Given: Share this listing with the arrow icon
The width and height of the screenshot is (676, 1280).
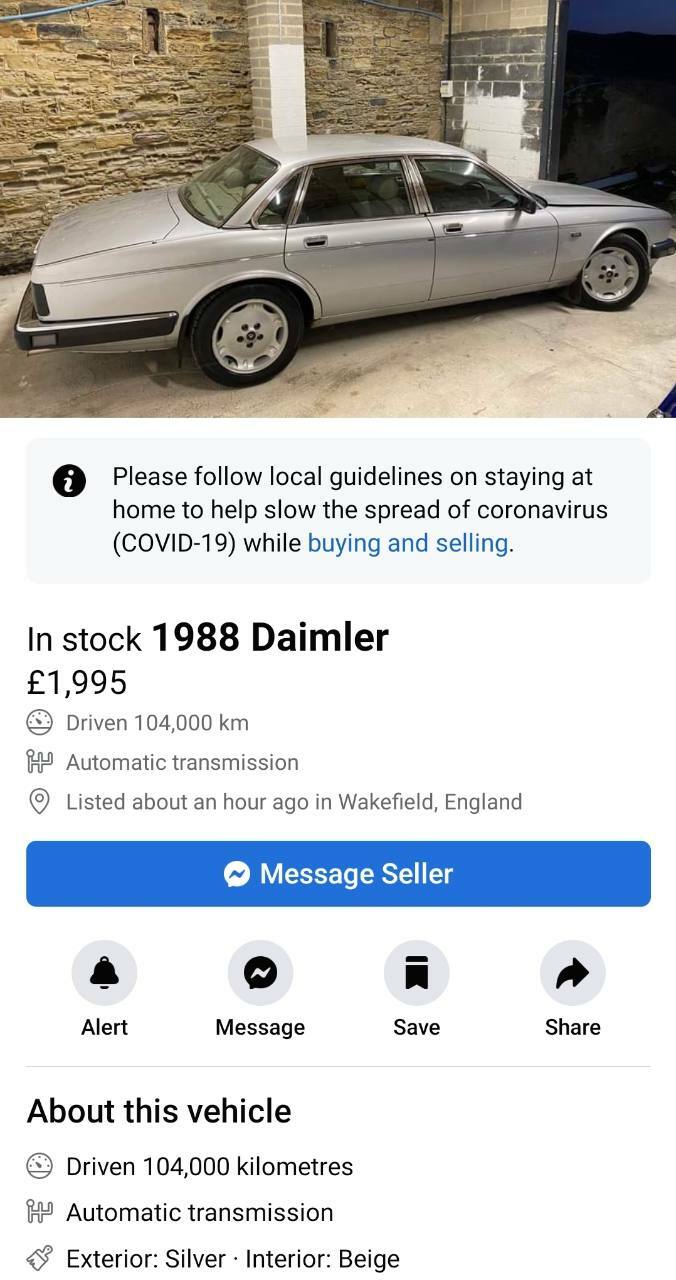Looking at the screenshot, I should tap(572, 972).
